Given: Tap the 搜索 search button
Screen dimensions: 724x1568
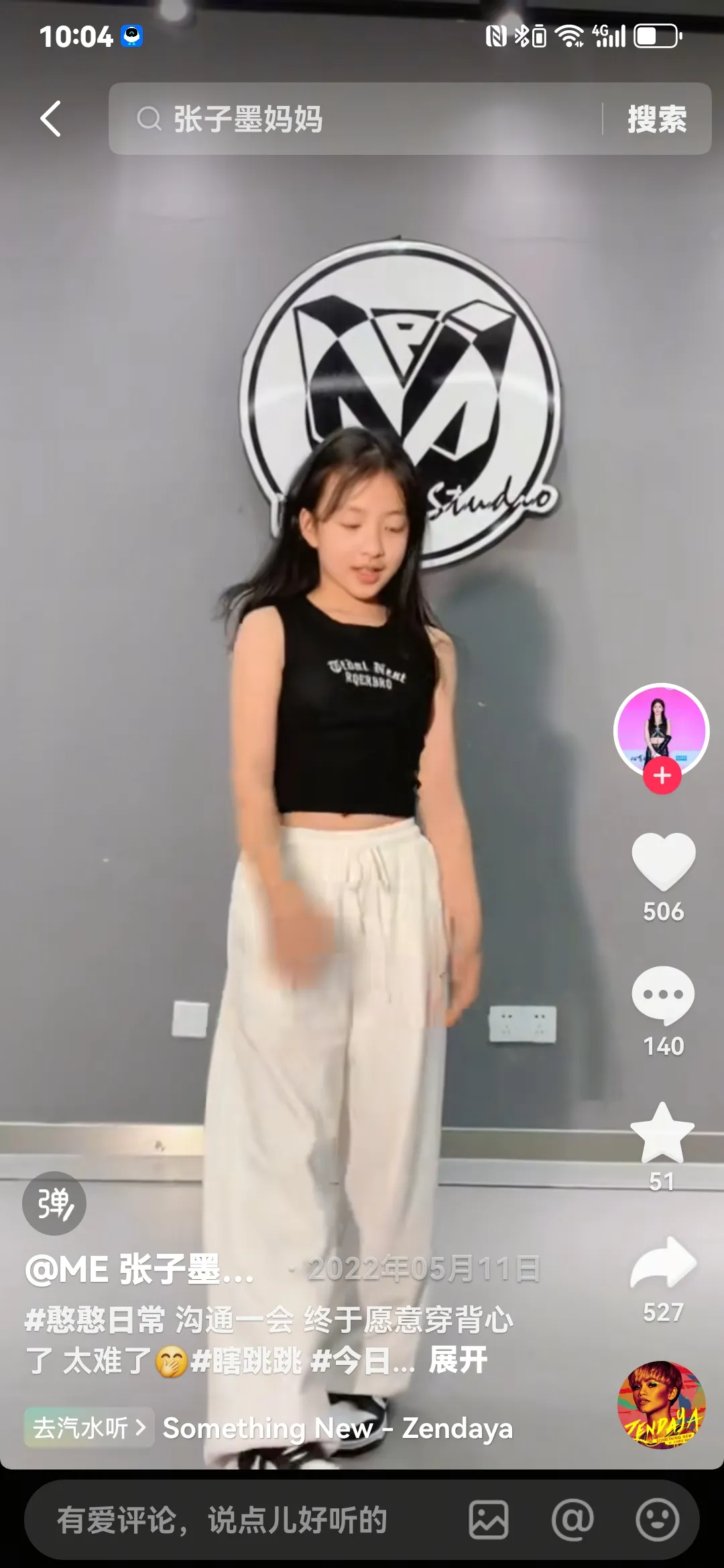Looking at the screenshot, I should pos(656,119).
